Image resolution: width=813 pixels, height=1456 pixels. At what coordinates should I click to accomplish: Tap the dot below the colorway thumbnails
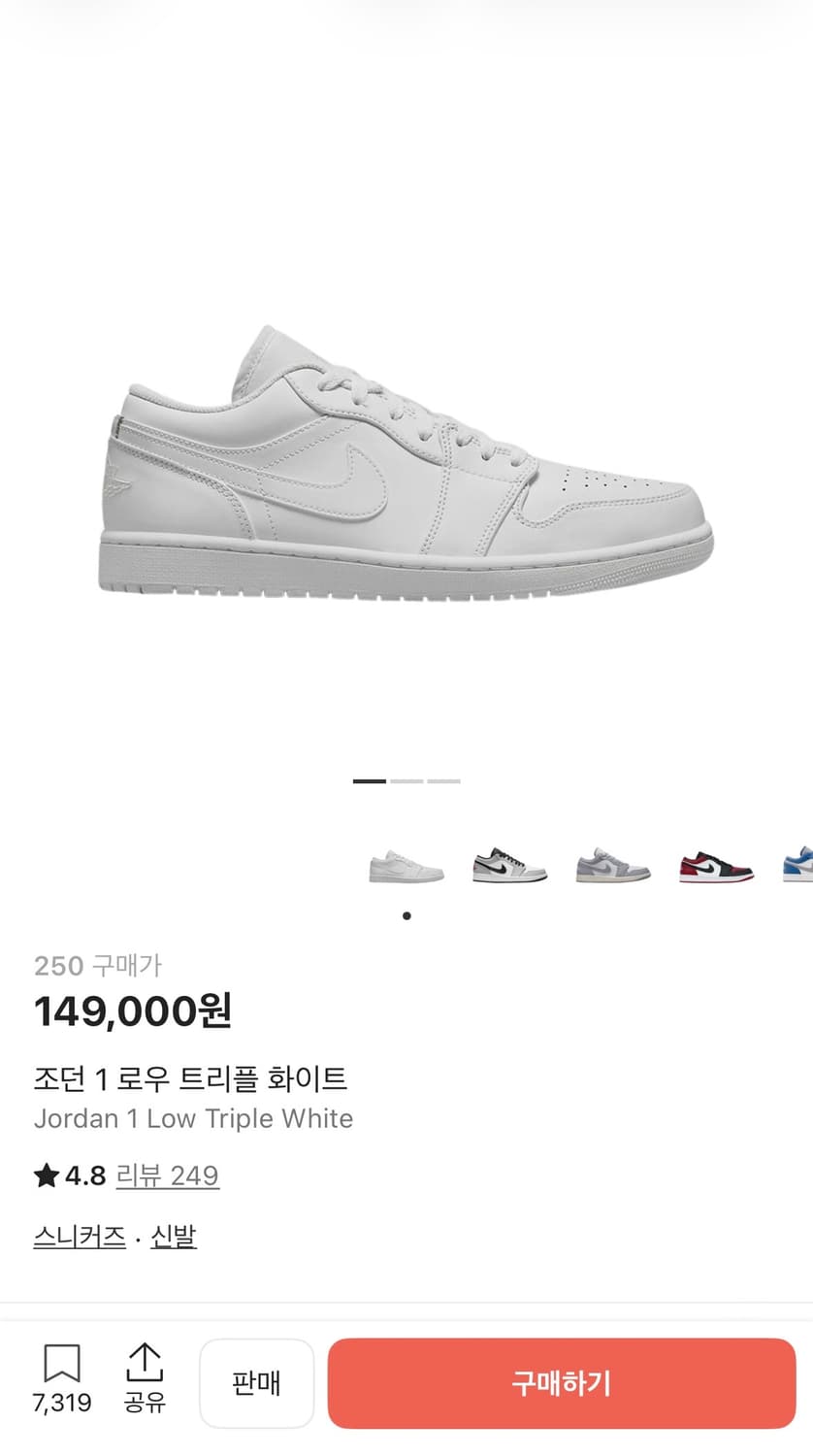tap(406, 915)
